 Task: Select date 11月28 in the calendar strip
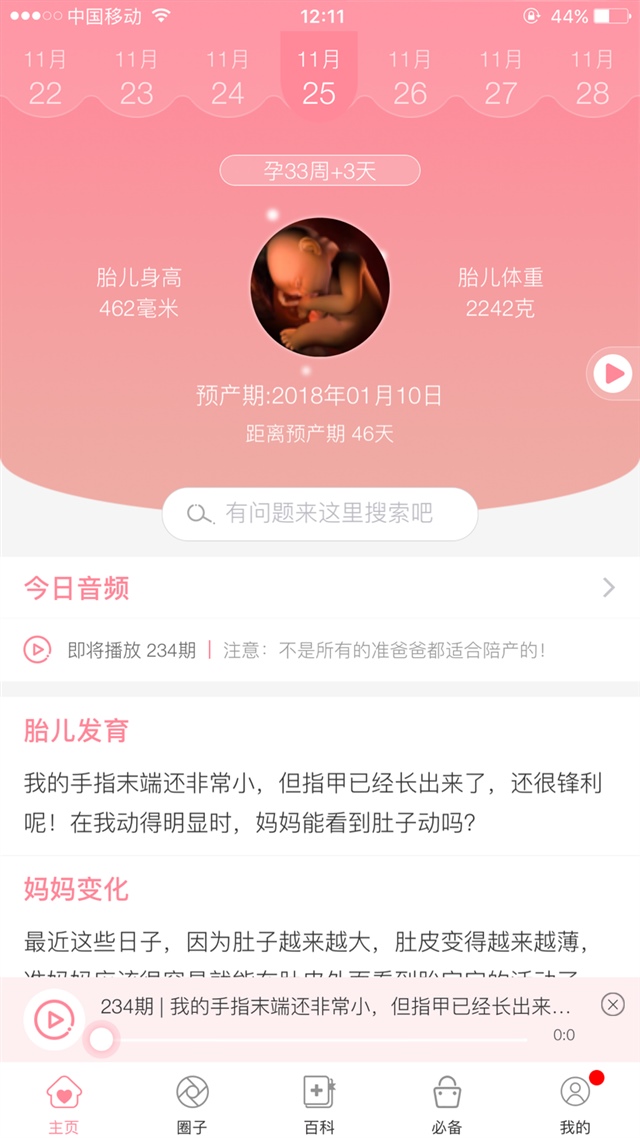[x=592, y=78]
